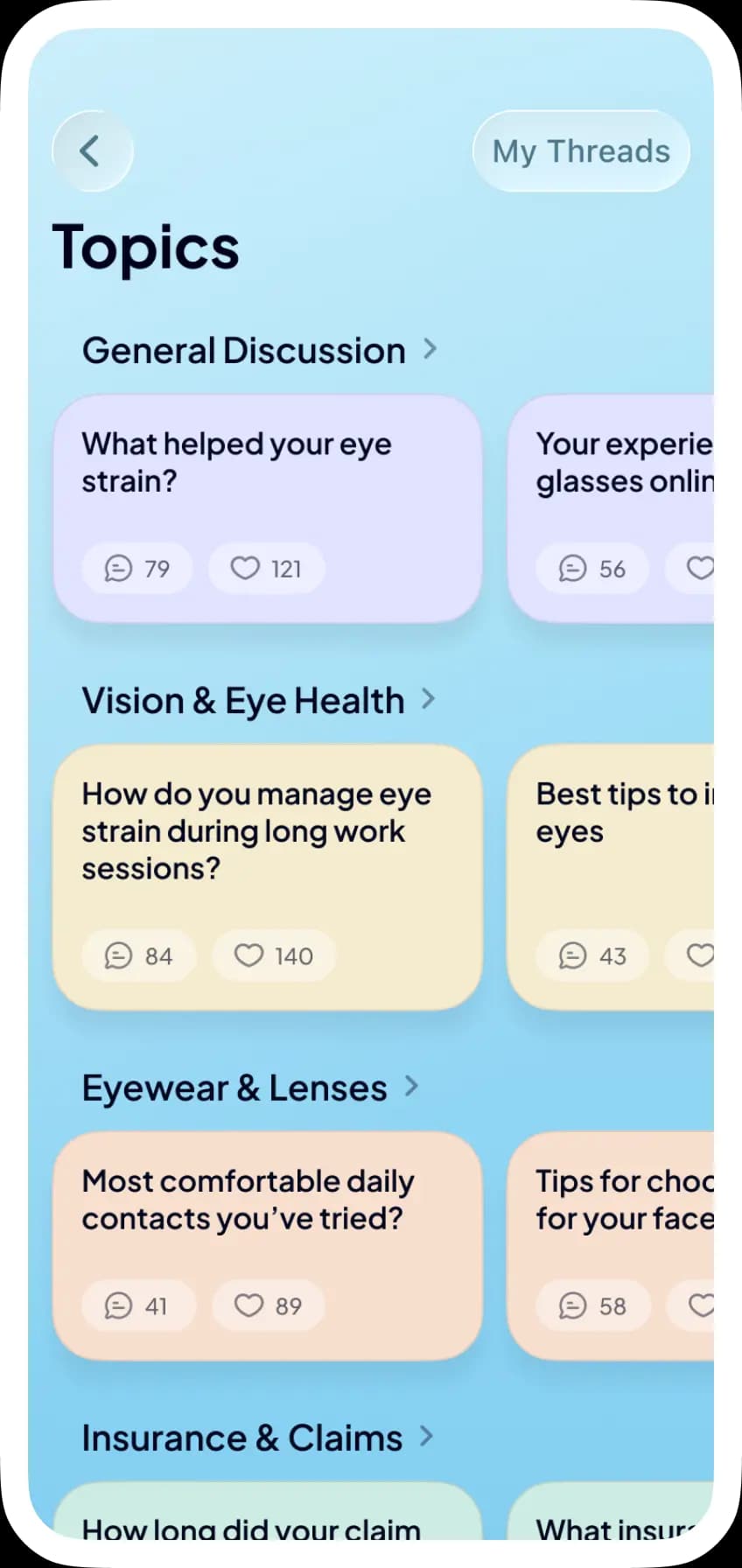Screen dimensions: 742x1568
Task: Like the 'What helped your eye strain?' thread
Action: point(266,569)
